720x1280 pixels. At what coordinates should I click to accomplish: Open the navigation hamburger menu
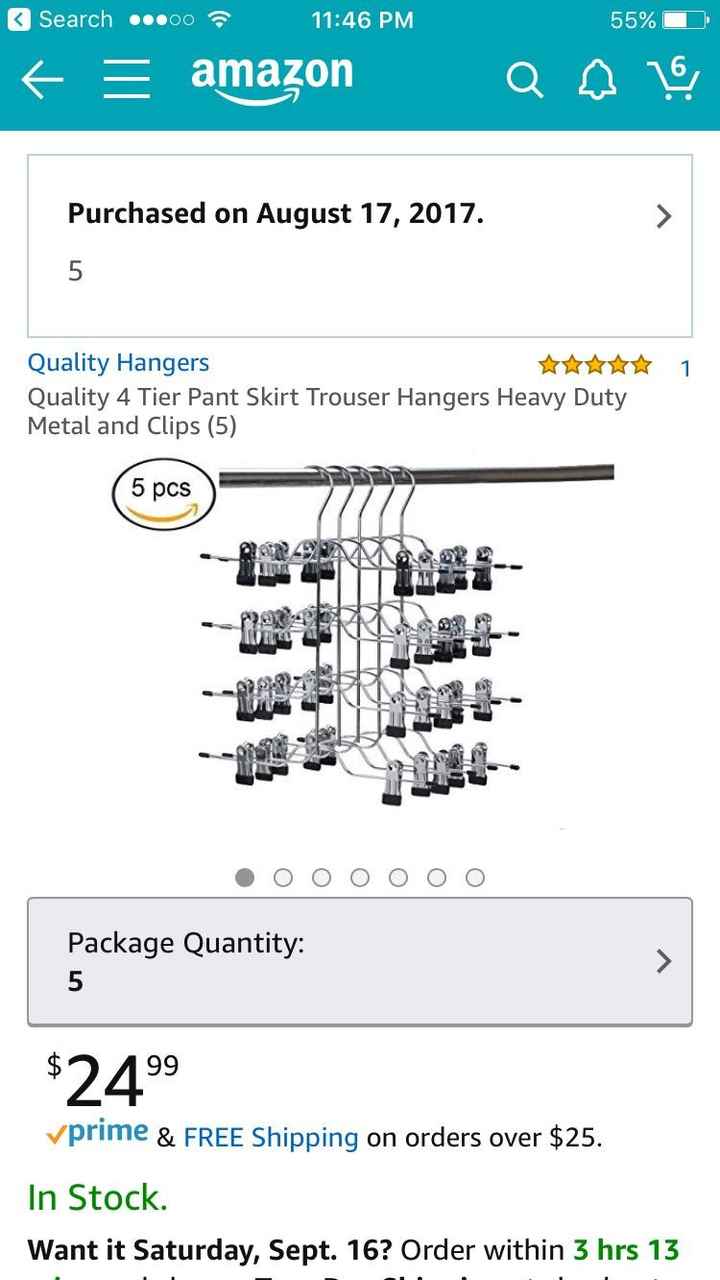click(126, 80)
